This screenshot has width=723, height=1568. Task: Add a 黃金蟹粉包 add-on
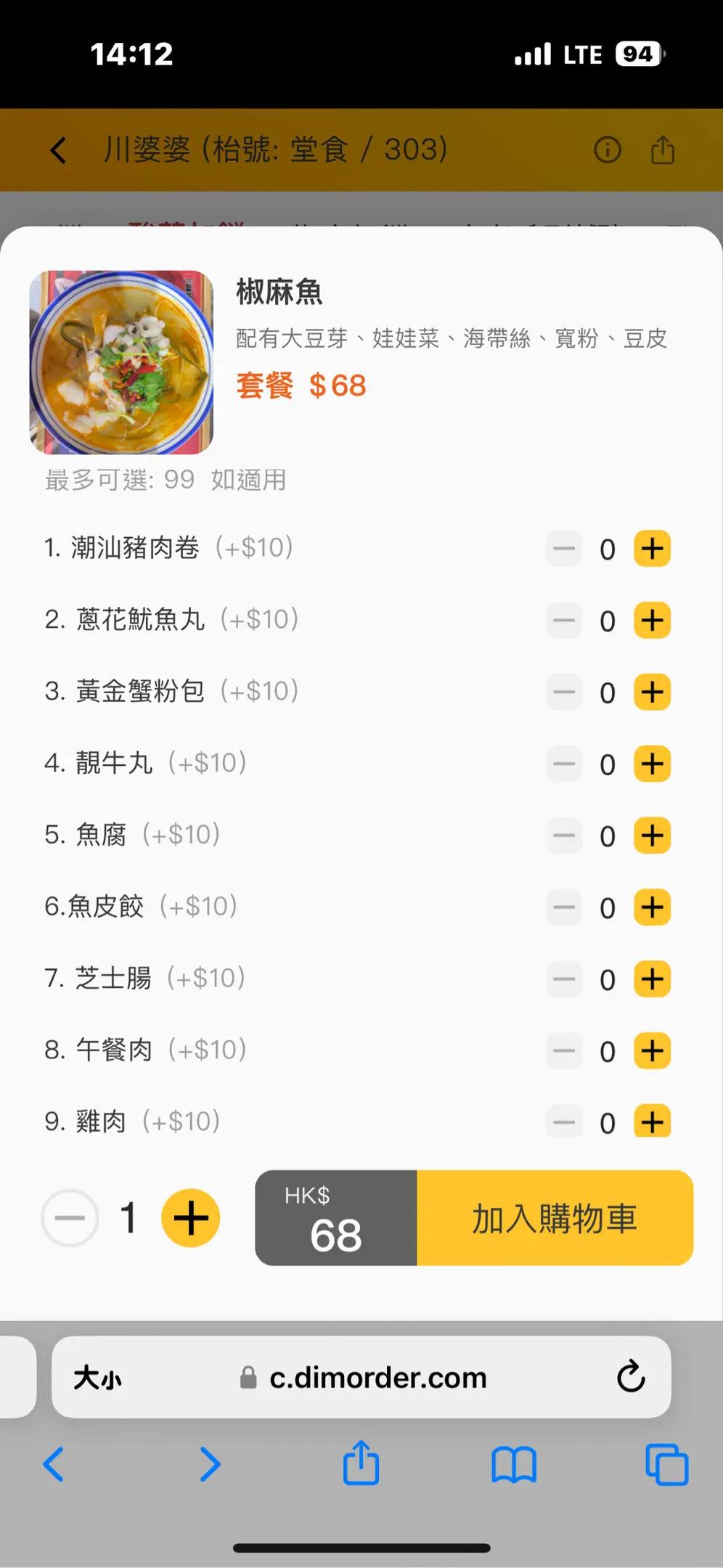click(652, 693)
